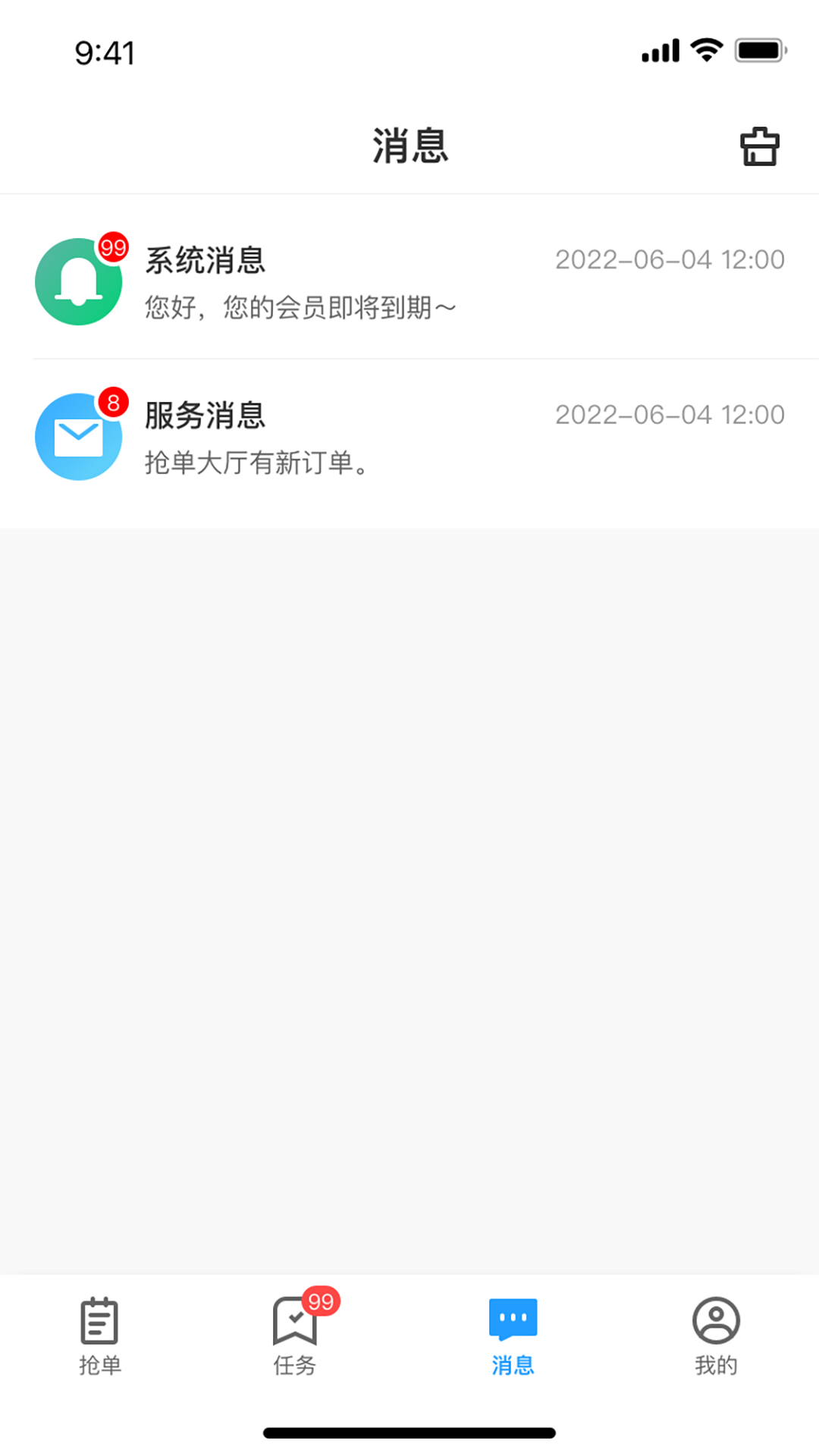Image resolution: width=819 pixels, height=1456 pixels.
Task: Switch to the 抢单 tab
Action: point(100,1336)
